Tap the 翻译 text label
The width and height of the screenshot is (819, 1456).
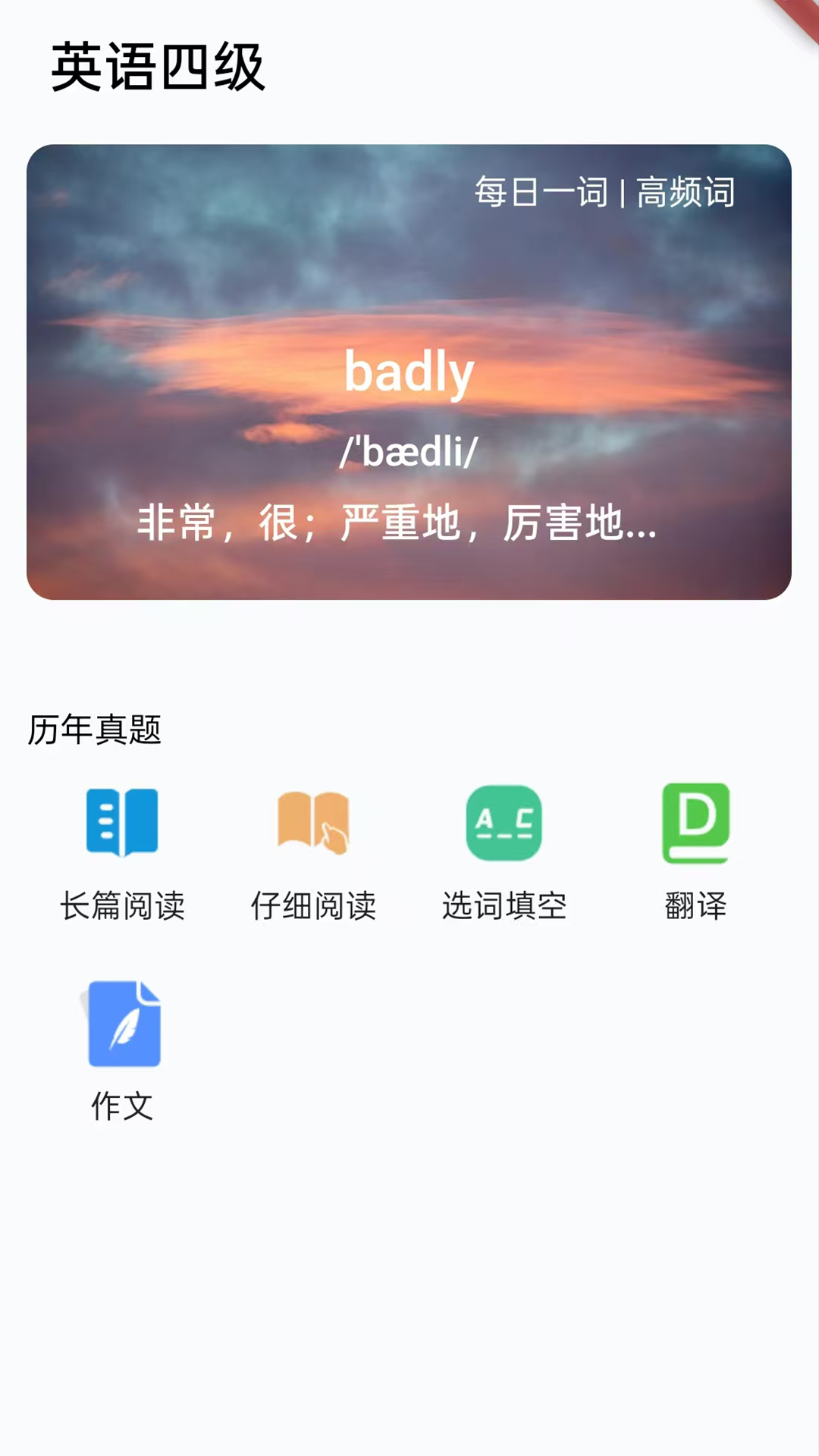coord(695,907)
